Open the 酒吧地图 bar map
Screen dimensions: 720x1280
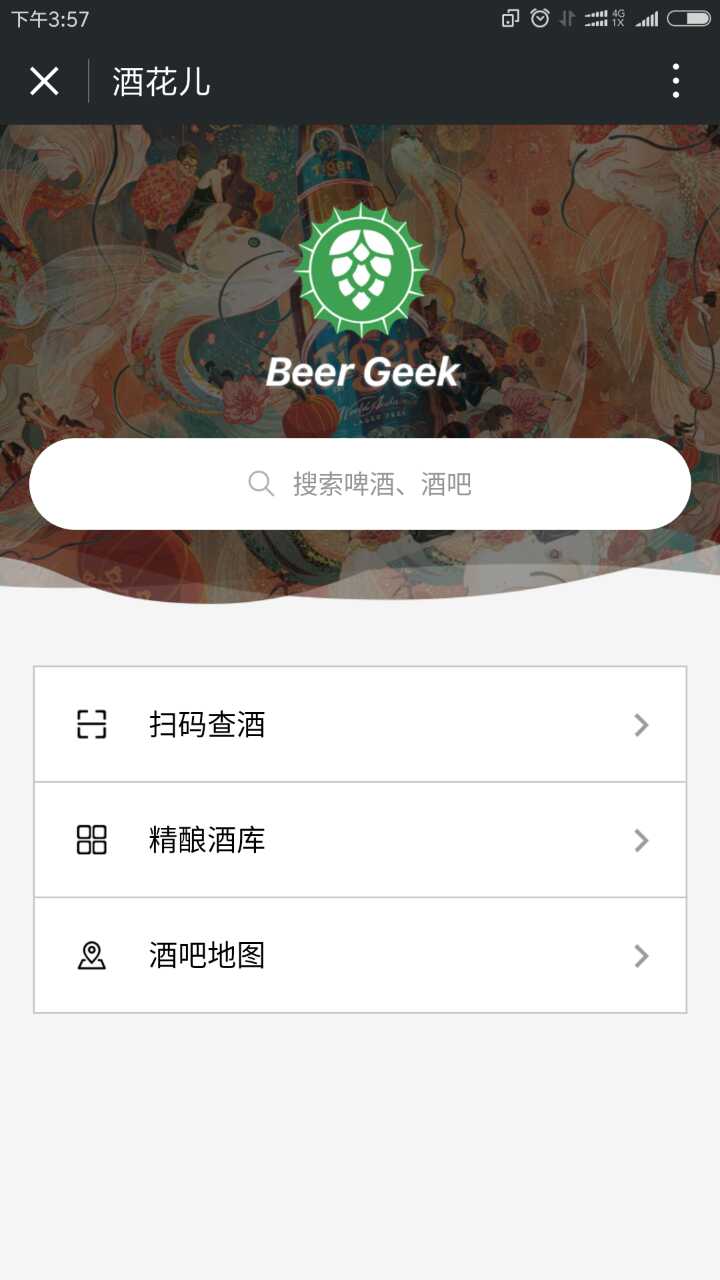point(360,956)
